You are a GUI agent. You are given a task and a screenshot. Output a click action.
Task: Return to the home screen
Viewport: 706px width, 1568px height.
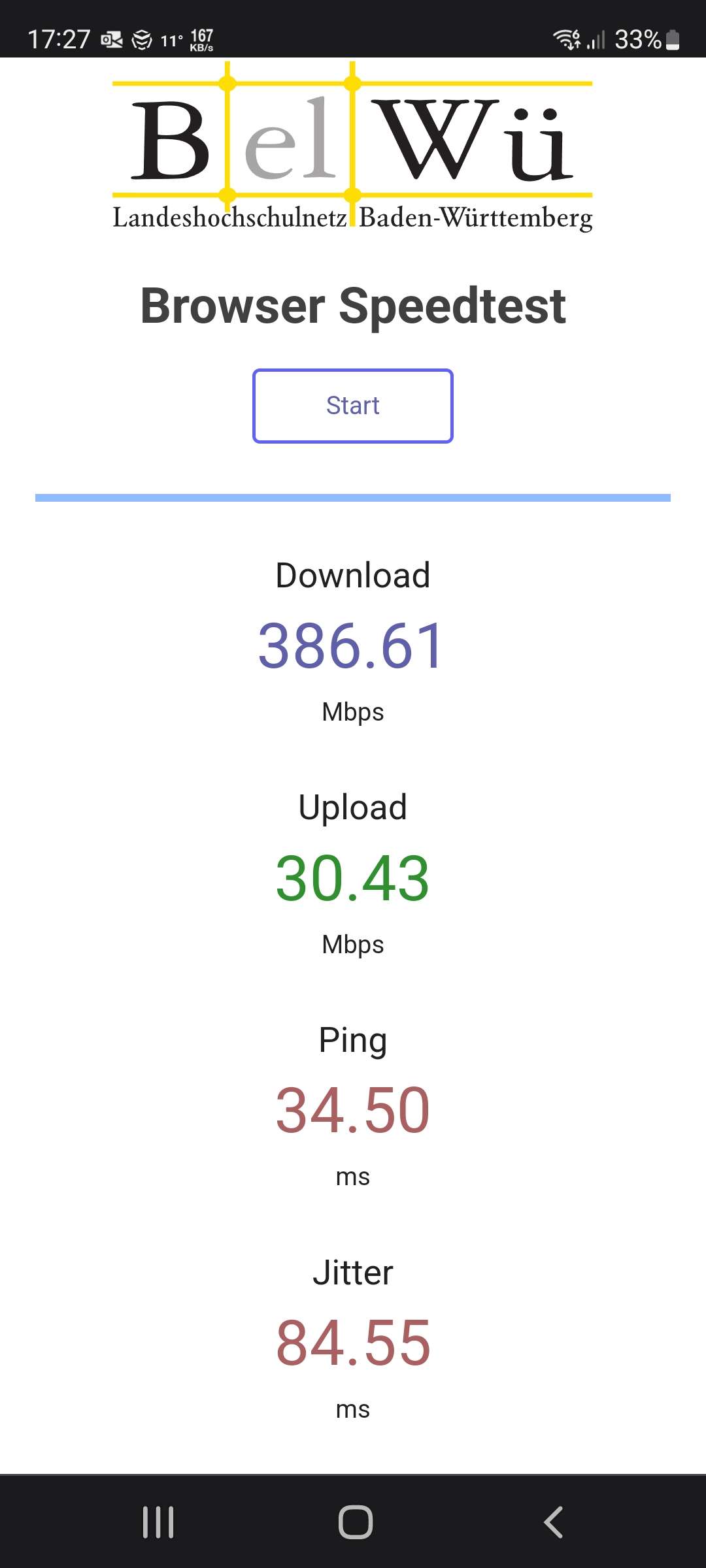356,1522
